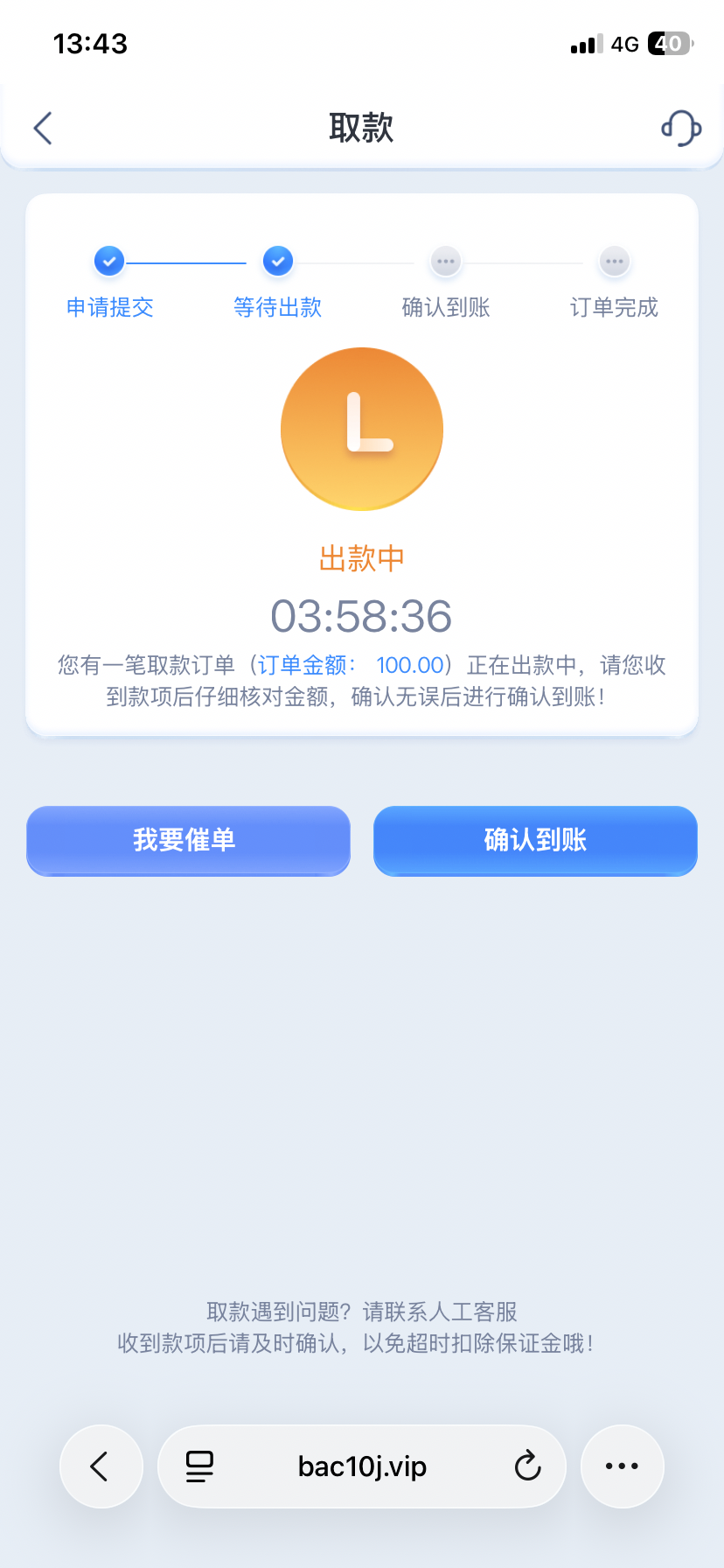Open the bac10j.vip address bar
Screen dimensions: 724x1568
362,1466
